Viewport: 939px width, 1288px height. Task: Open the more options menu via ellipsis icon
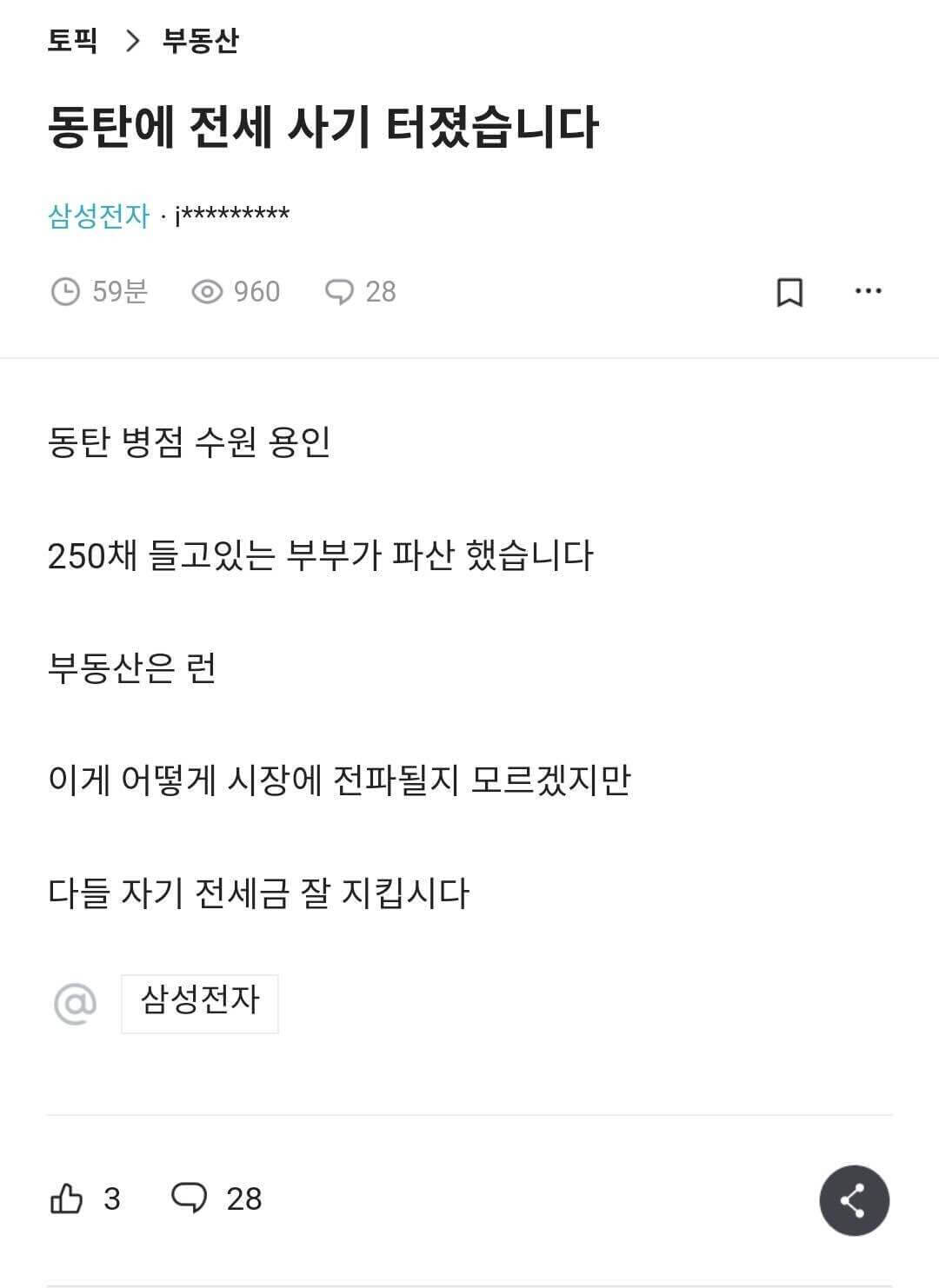[867, 293]
